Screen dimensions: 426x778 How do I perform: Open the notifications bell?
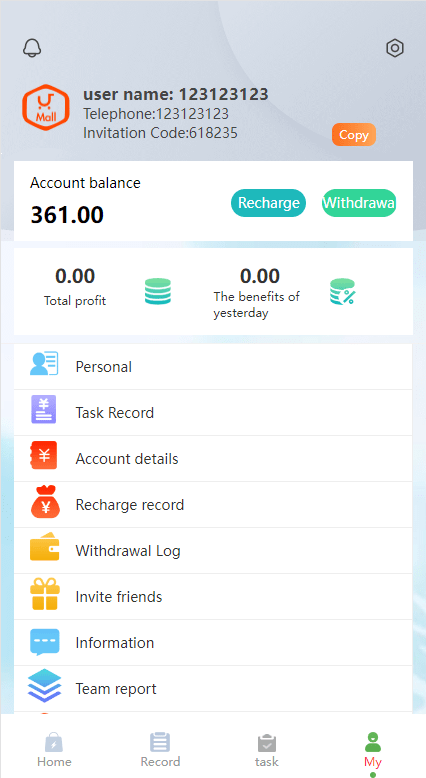pyautogui.click(x=32, y=48)
